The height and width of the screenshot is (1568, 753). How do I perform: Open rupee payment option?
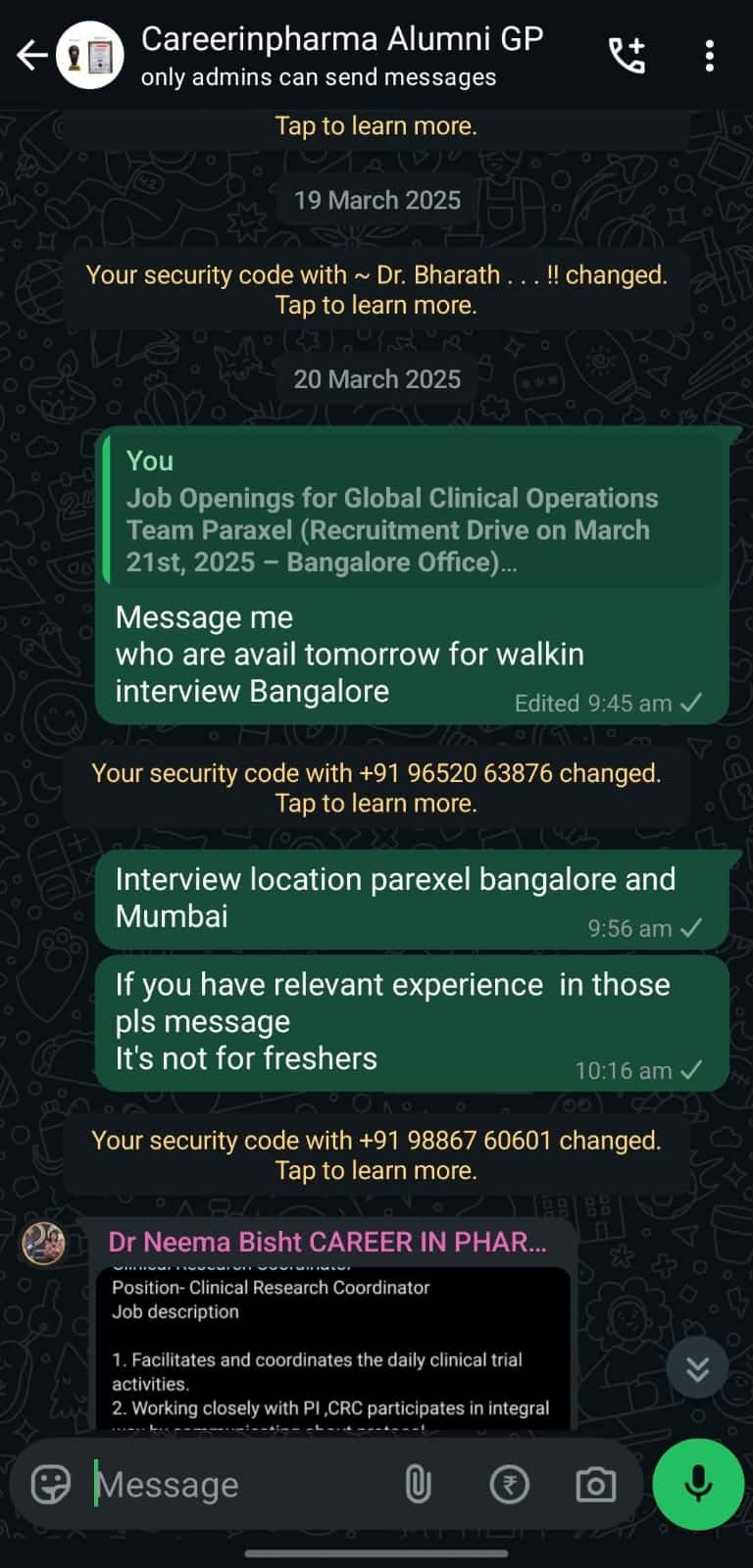(509, 1485)
